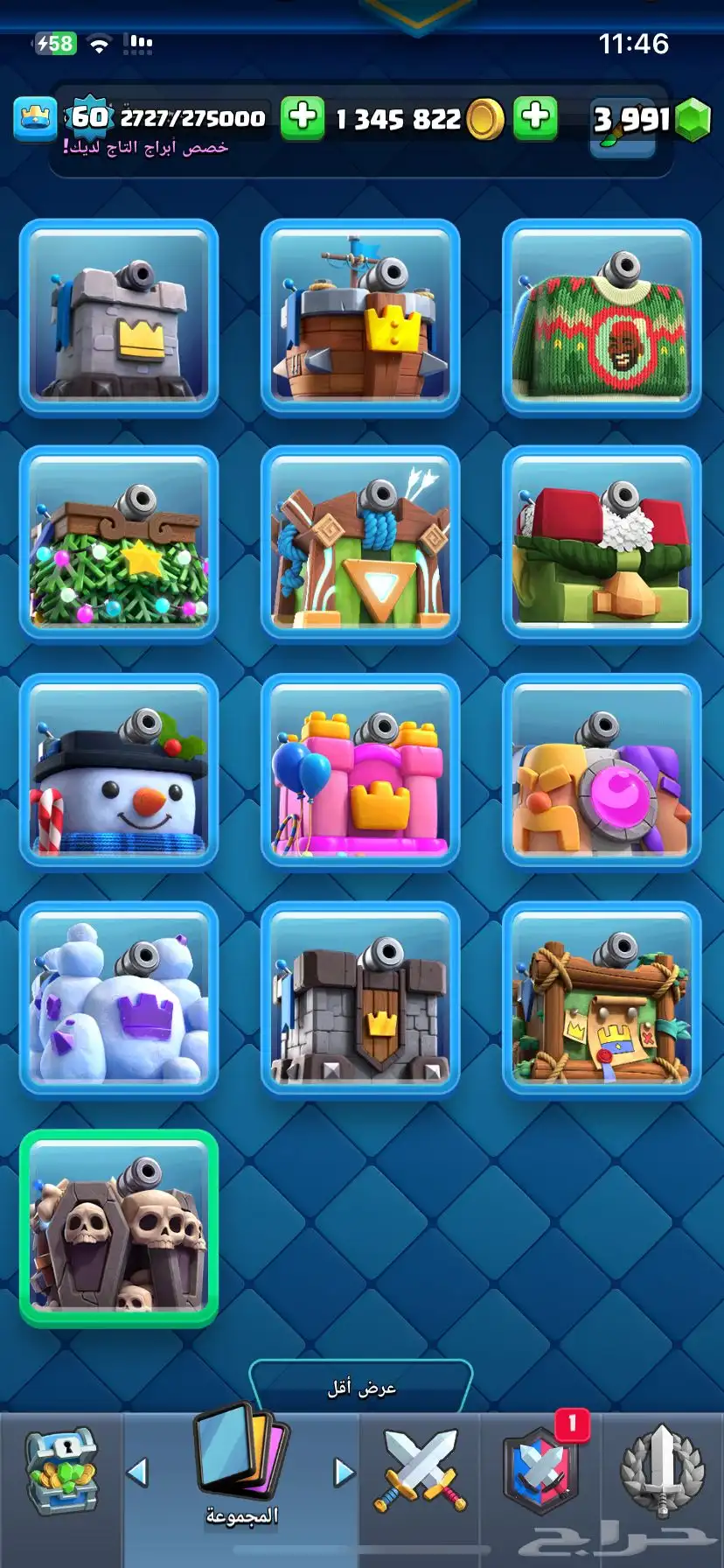Viewport: 724px width, 1568px height.
Task: Select the wooden treasure map tower skin
Action: [602, 999]
